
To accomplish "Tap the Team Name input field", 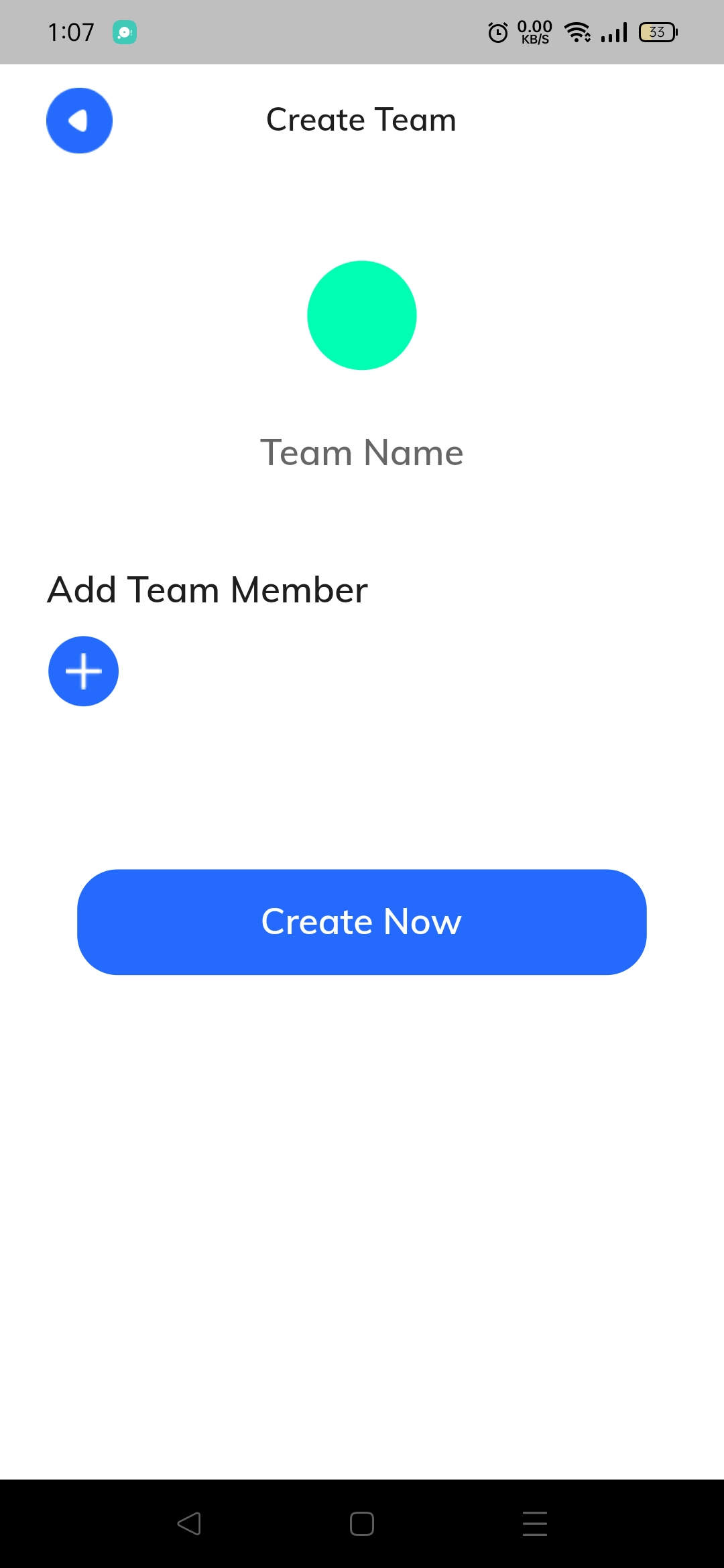I will [x=361, y=452].
